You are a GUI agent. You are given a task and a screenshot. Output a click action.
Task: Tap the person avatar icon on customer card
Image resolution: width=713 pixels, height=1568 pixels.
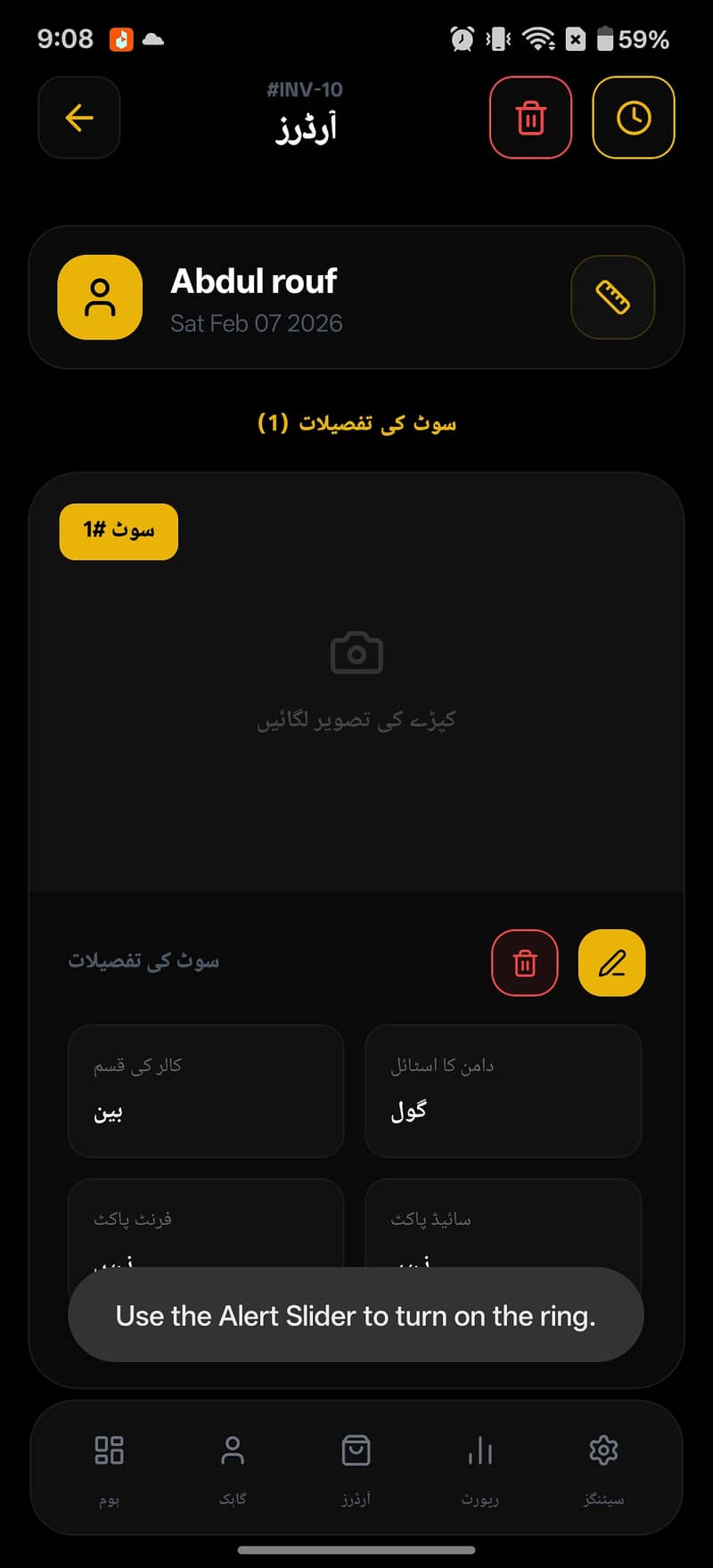[x=99, y=297]
